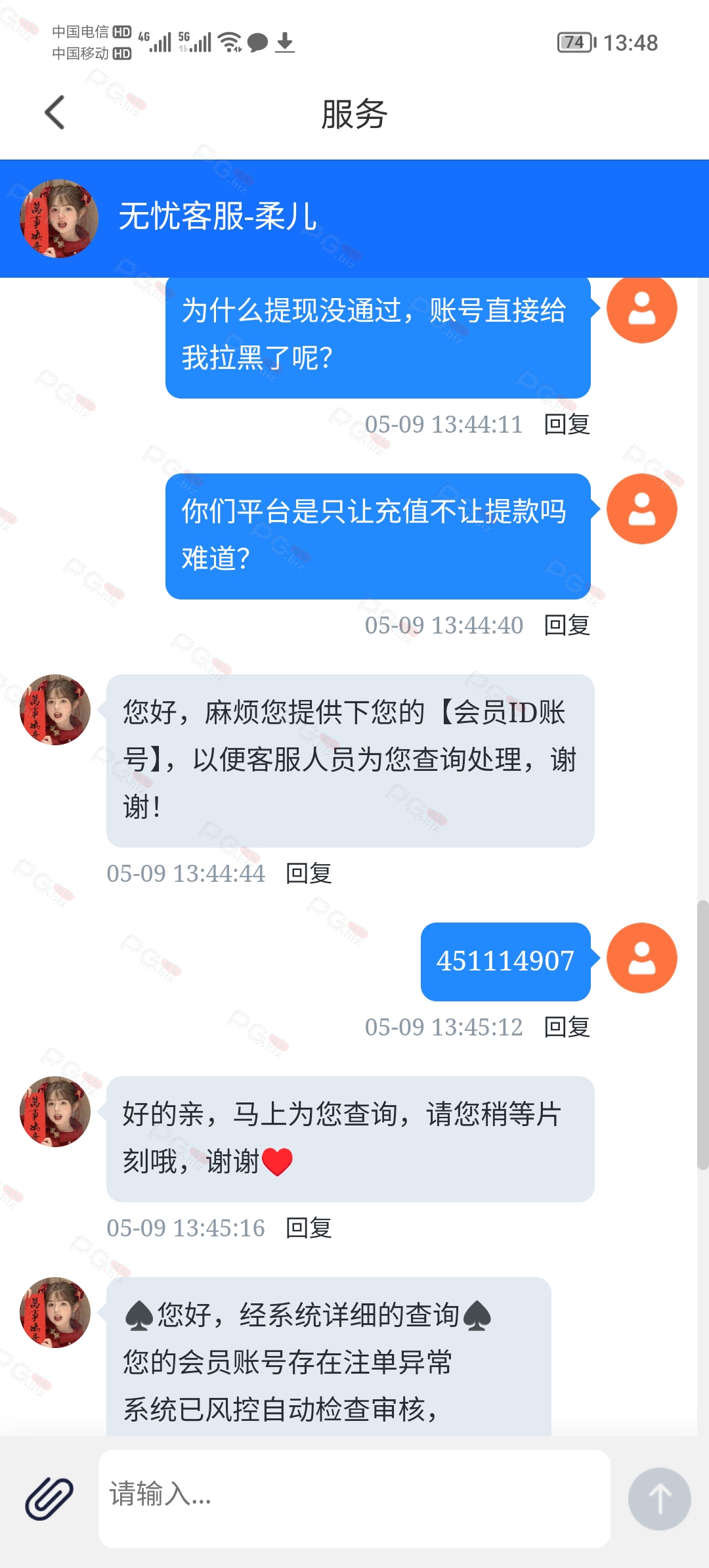Tap 回复 under the 13:44:40 message
709x1568 pixels.
click(x=567, y=625)
